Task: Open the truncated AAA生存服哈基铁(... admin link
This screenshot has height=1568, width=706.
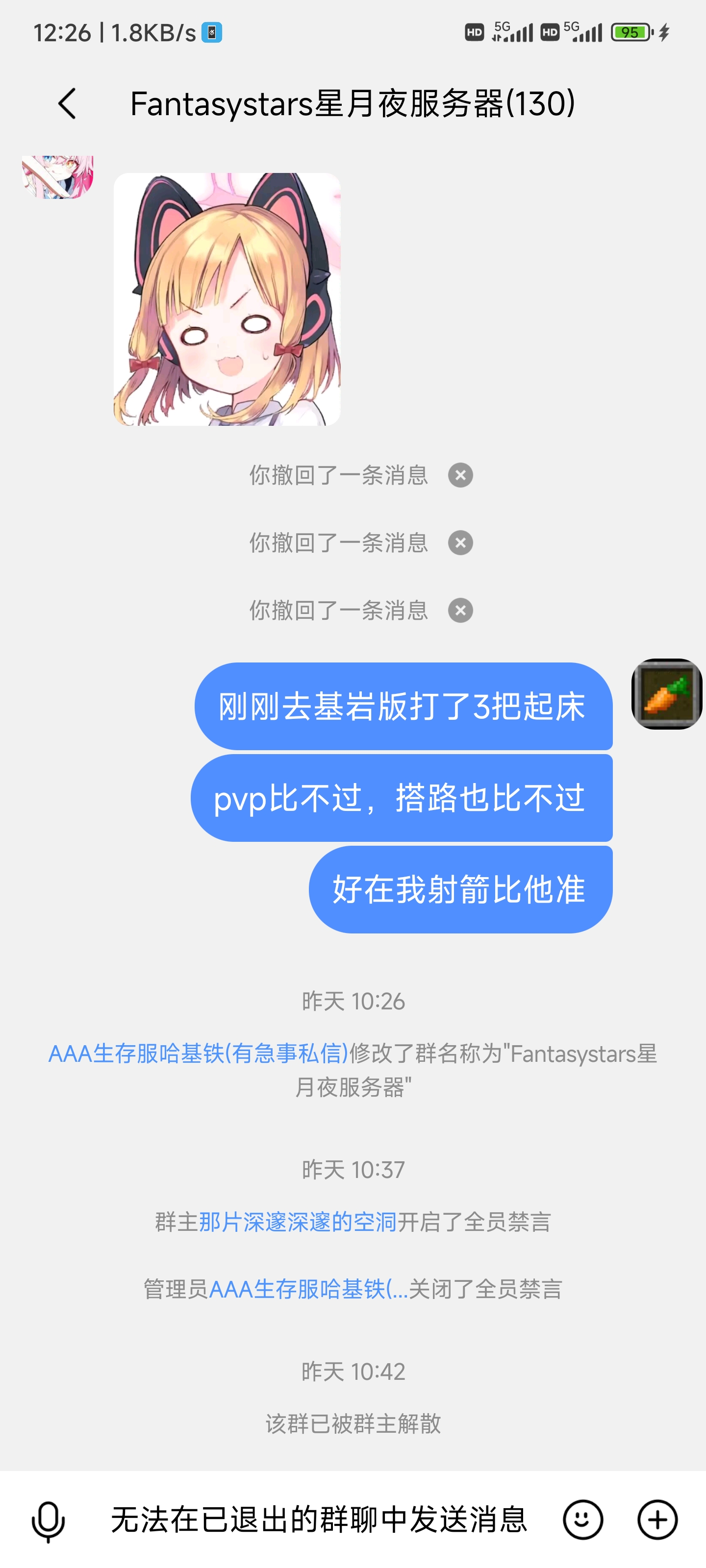Action: tap(308, 1289)
